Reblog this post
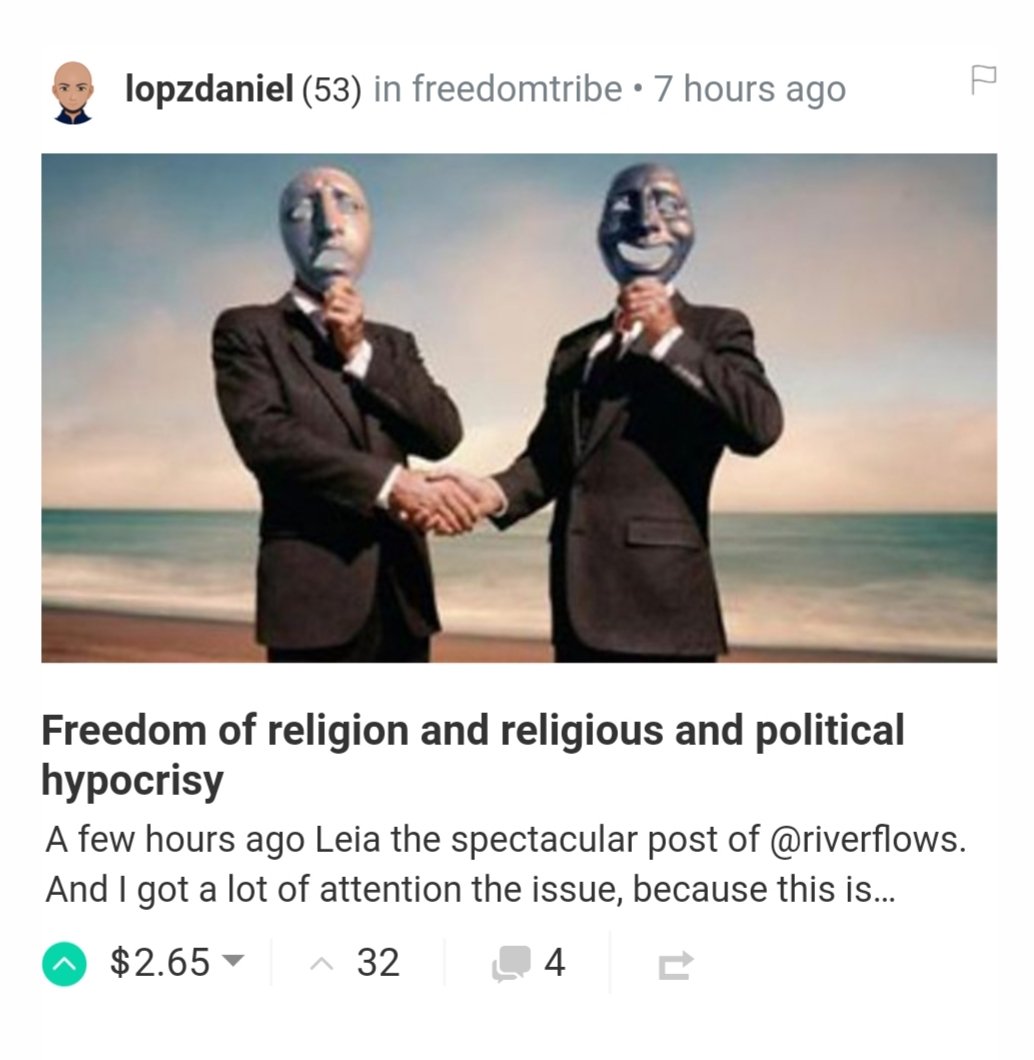The height and width of the screenshot is (1060, 1034). (675, 965)
